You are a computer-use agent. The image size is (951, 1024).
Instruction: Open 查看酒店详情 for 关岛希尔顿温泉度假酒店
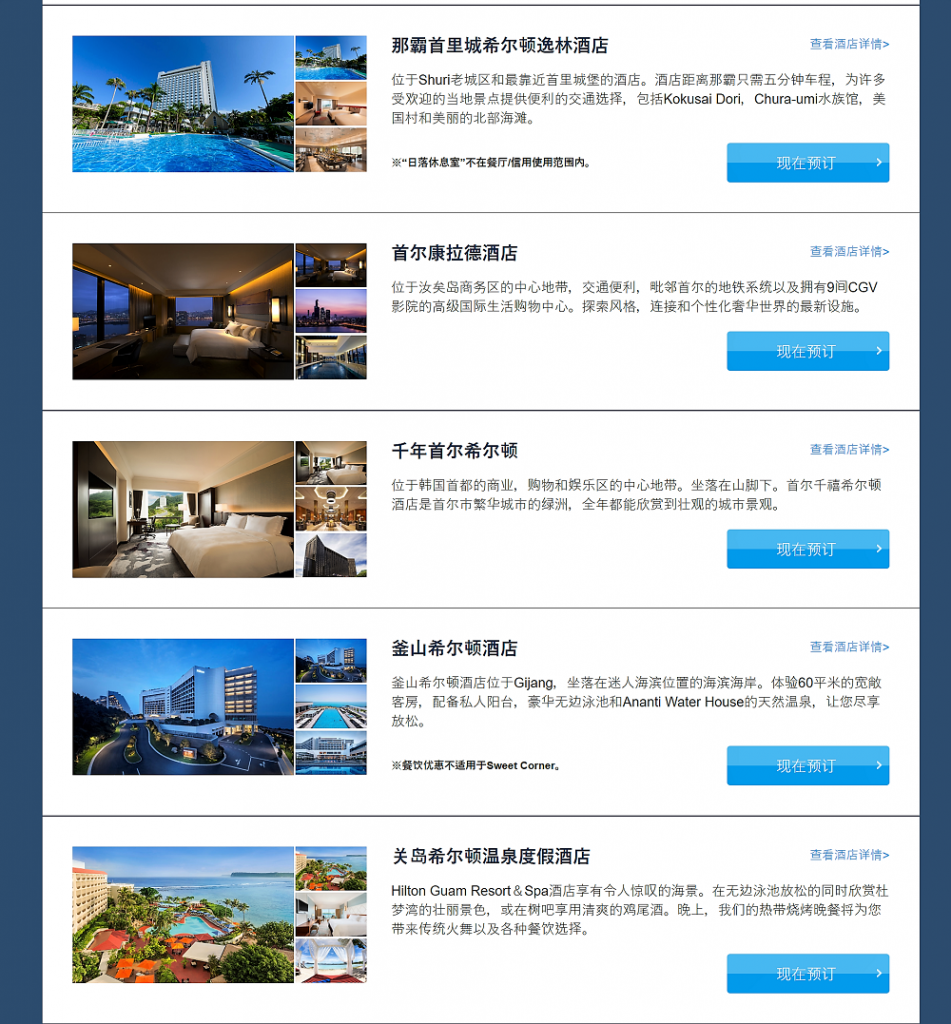(x=849, y=855)
